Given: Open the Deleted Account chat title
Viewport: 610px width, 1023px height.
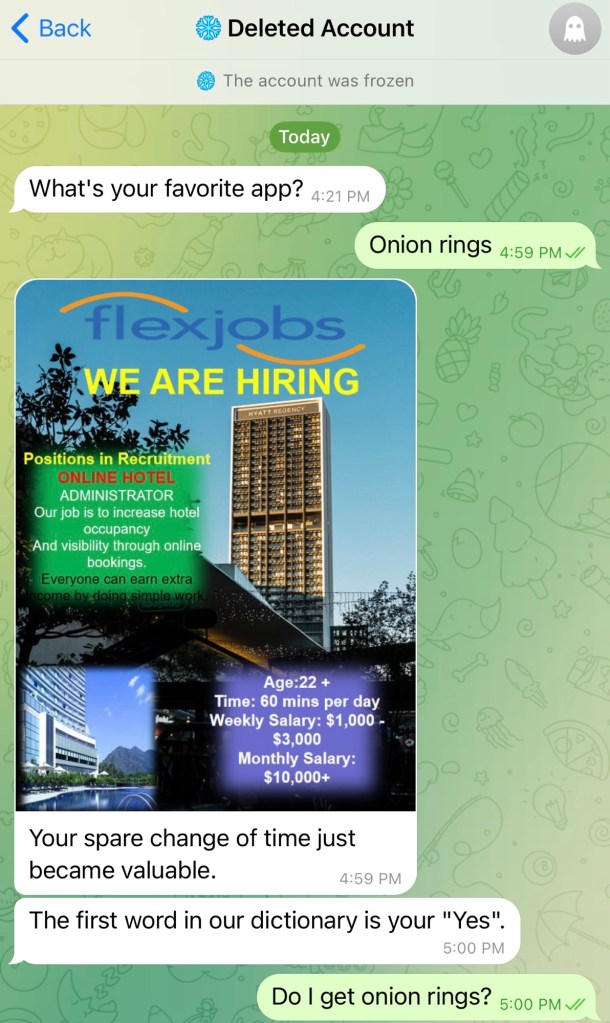Looking at the screenshot, I should 305,29.
